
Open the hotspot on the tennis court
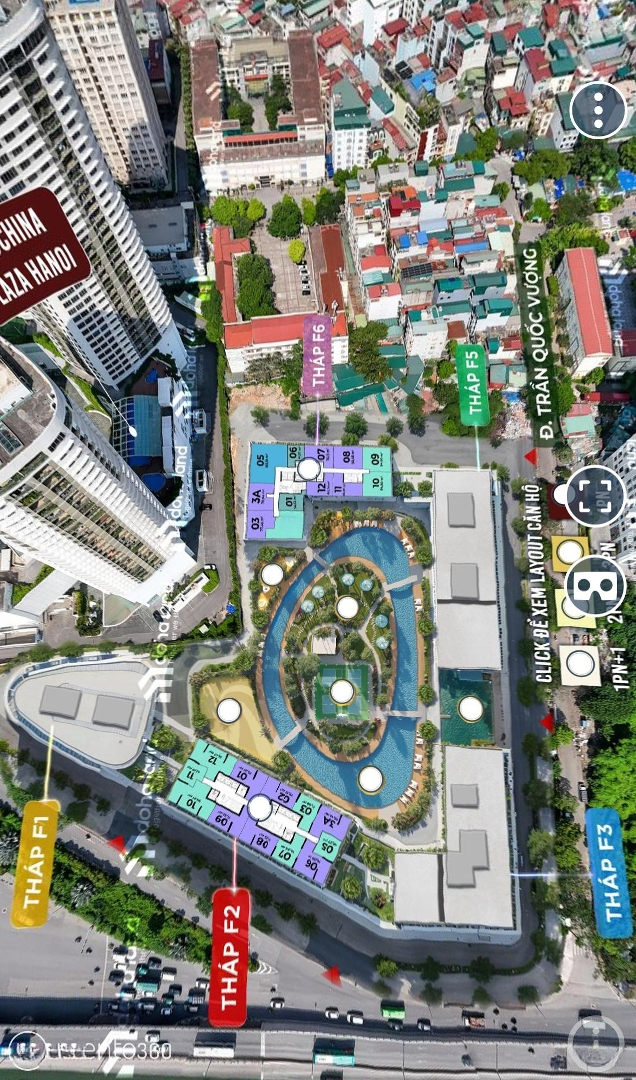click(x=342, y=691)
